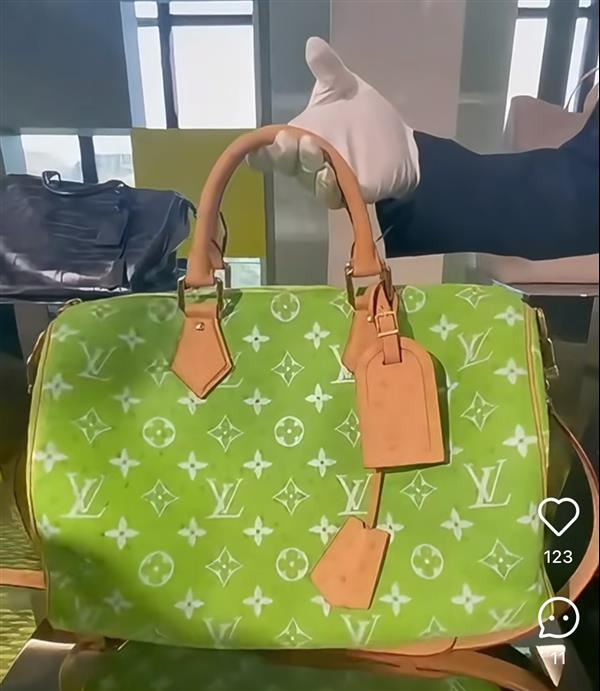This screenshot has height=691, width=600.
Task: Like this video with the heart icon
Action: (x=558, y=516)
